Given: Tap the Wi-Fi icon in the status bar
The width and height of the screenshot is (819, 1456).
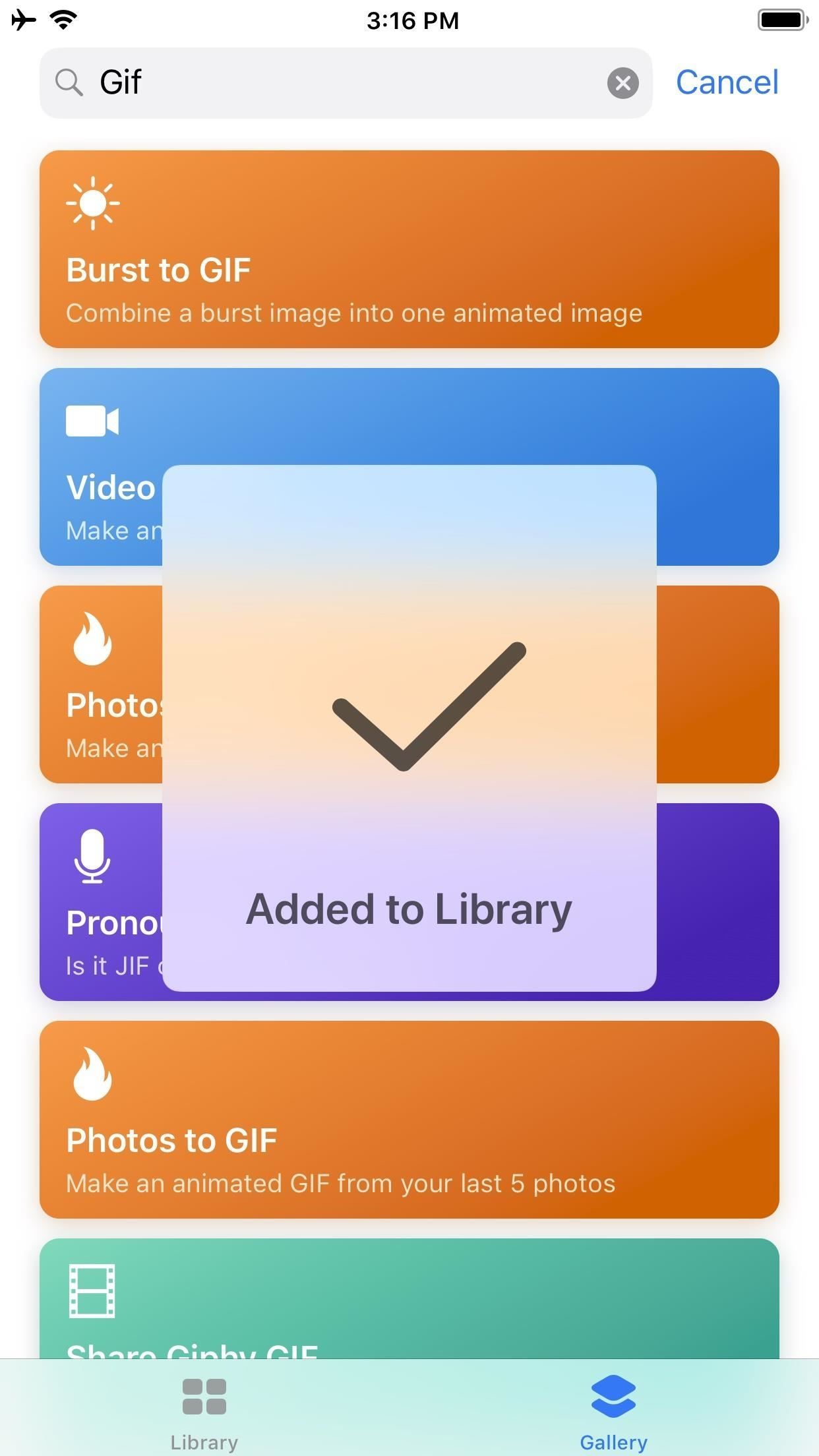Looking at the screenshot, I should tap(63, 19).
